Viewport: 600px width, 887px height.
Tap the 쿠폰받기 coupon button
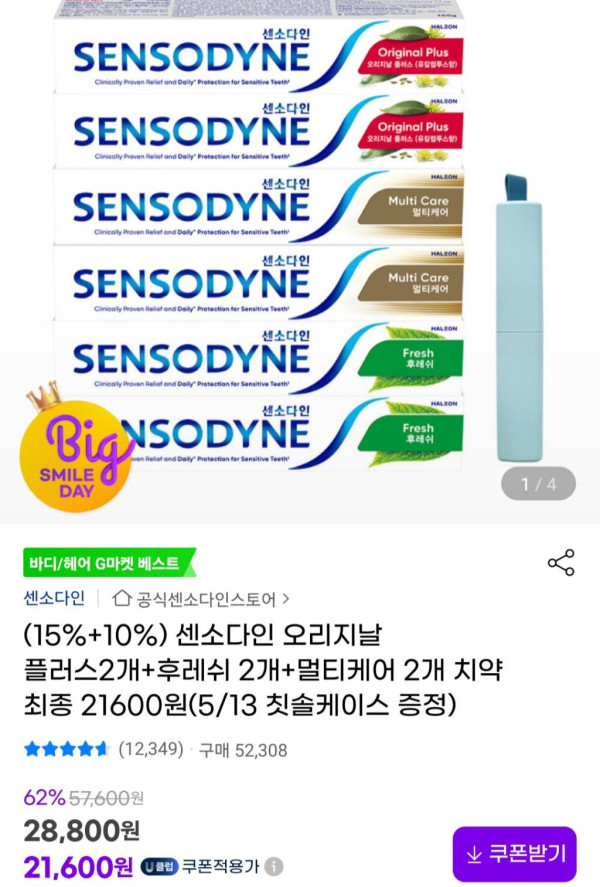[514, 853]
